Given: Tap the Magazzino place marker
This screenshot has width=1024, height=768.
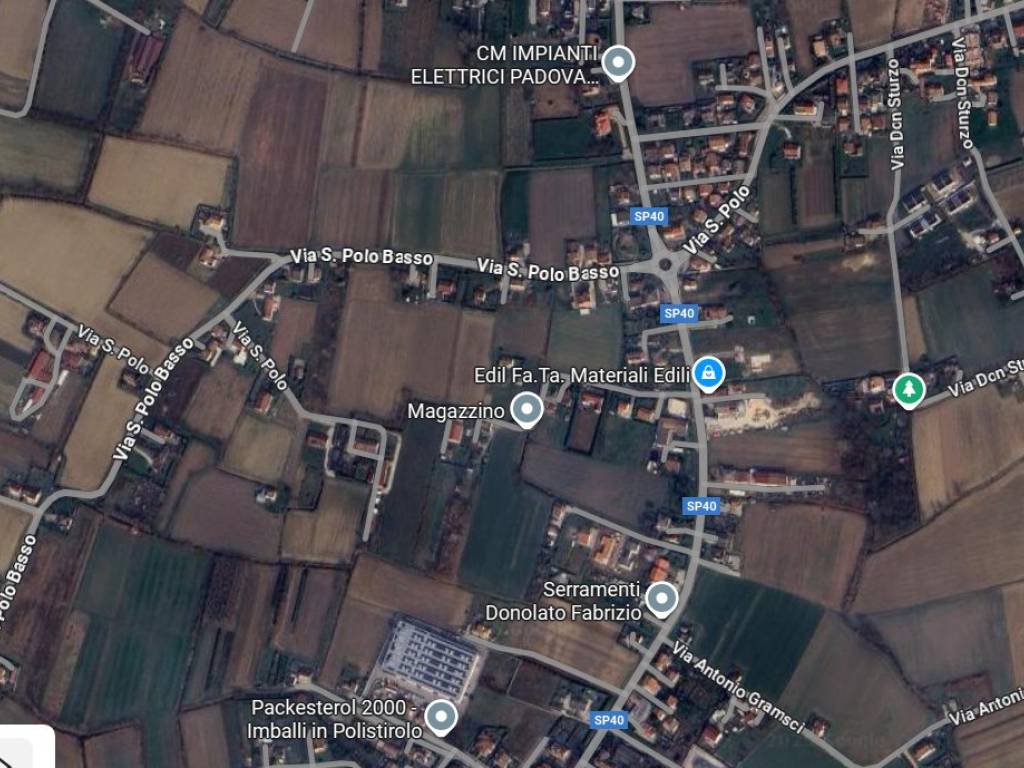Looking at the screenshot, I should coord(526,409).
